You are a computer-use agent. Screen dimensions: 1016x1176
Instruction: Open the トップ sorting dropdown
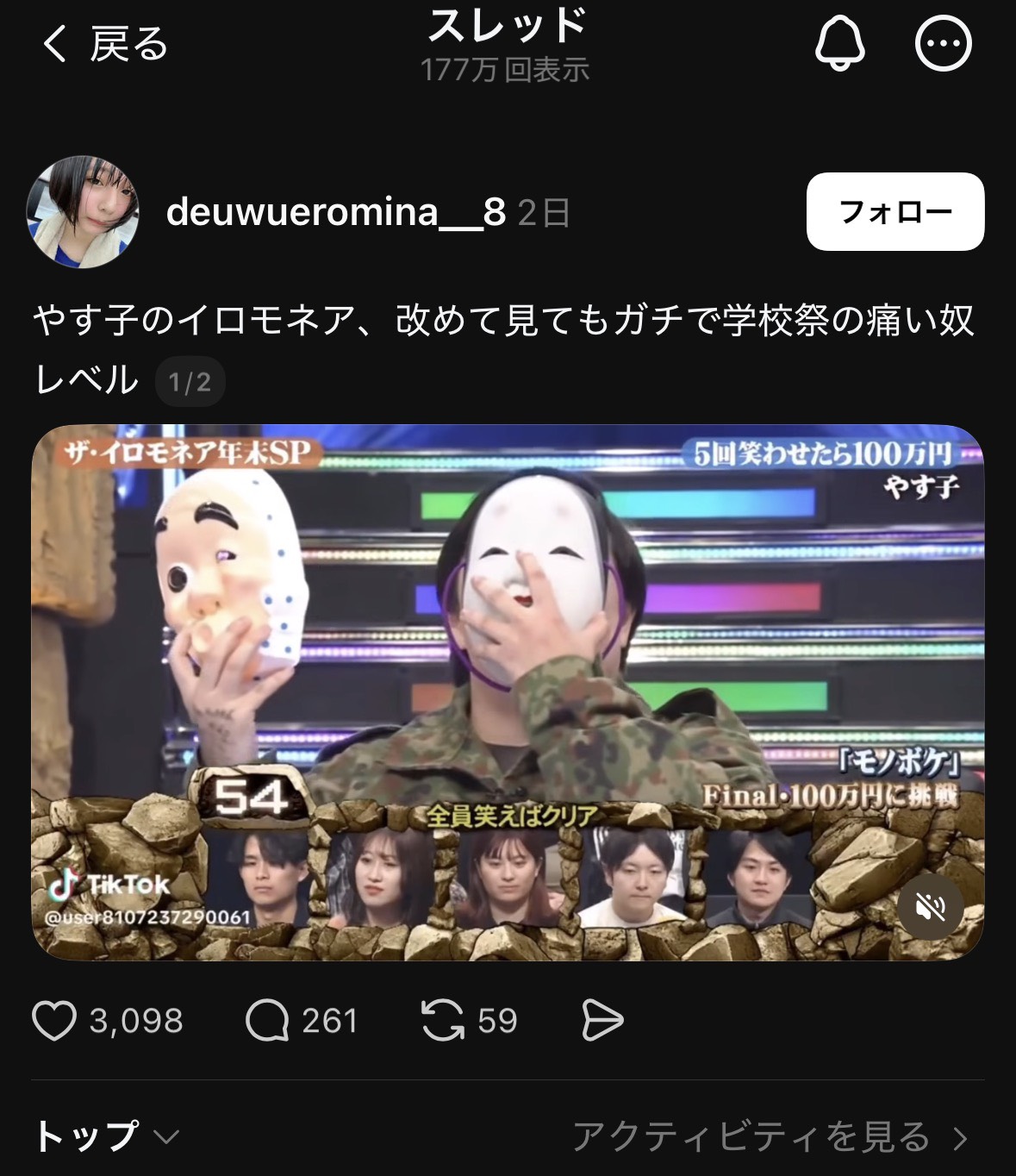pyautogui.click(x=102, y=1135)
